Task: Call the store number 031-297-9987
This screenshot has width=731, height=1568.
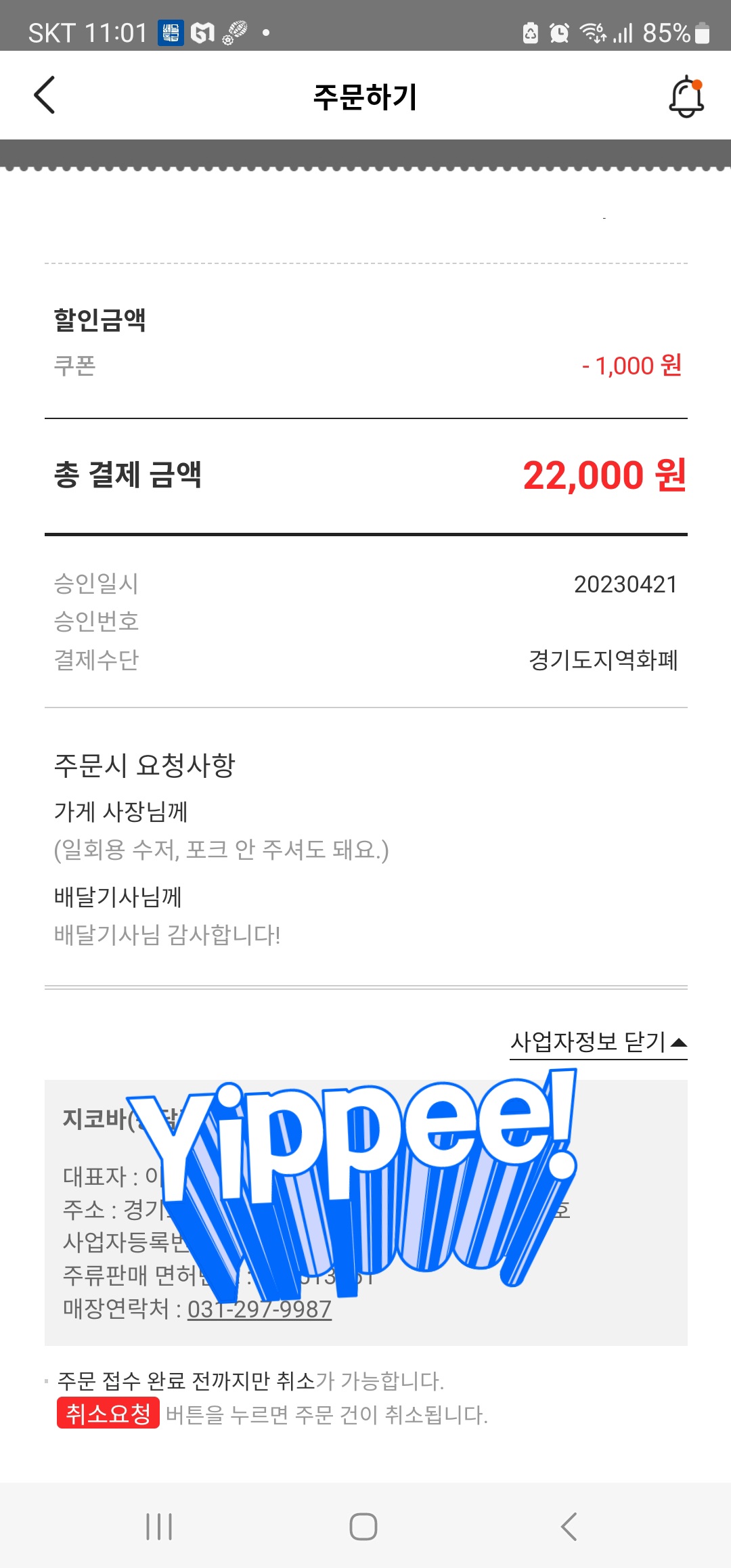Action: (x=259, y=1309)
